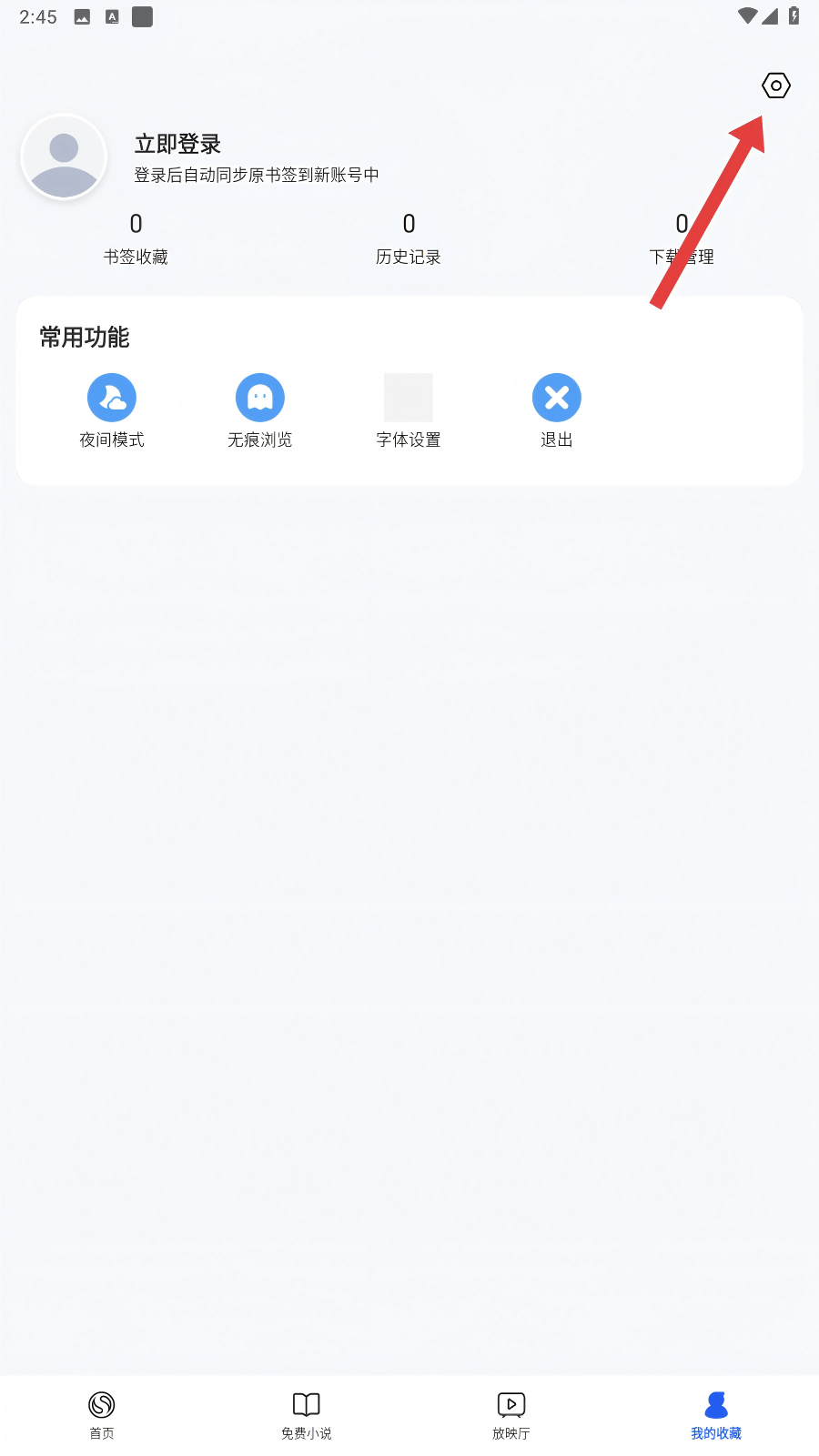Image resolution: width=819 pixels, height=1456 pixels.
Task: Open 下载管理 downloads
Action: [682, 238]
